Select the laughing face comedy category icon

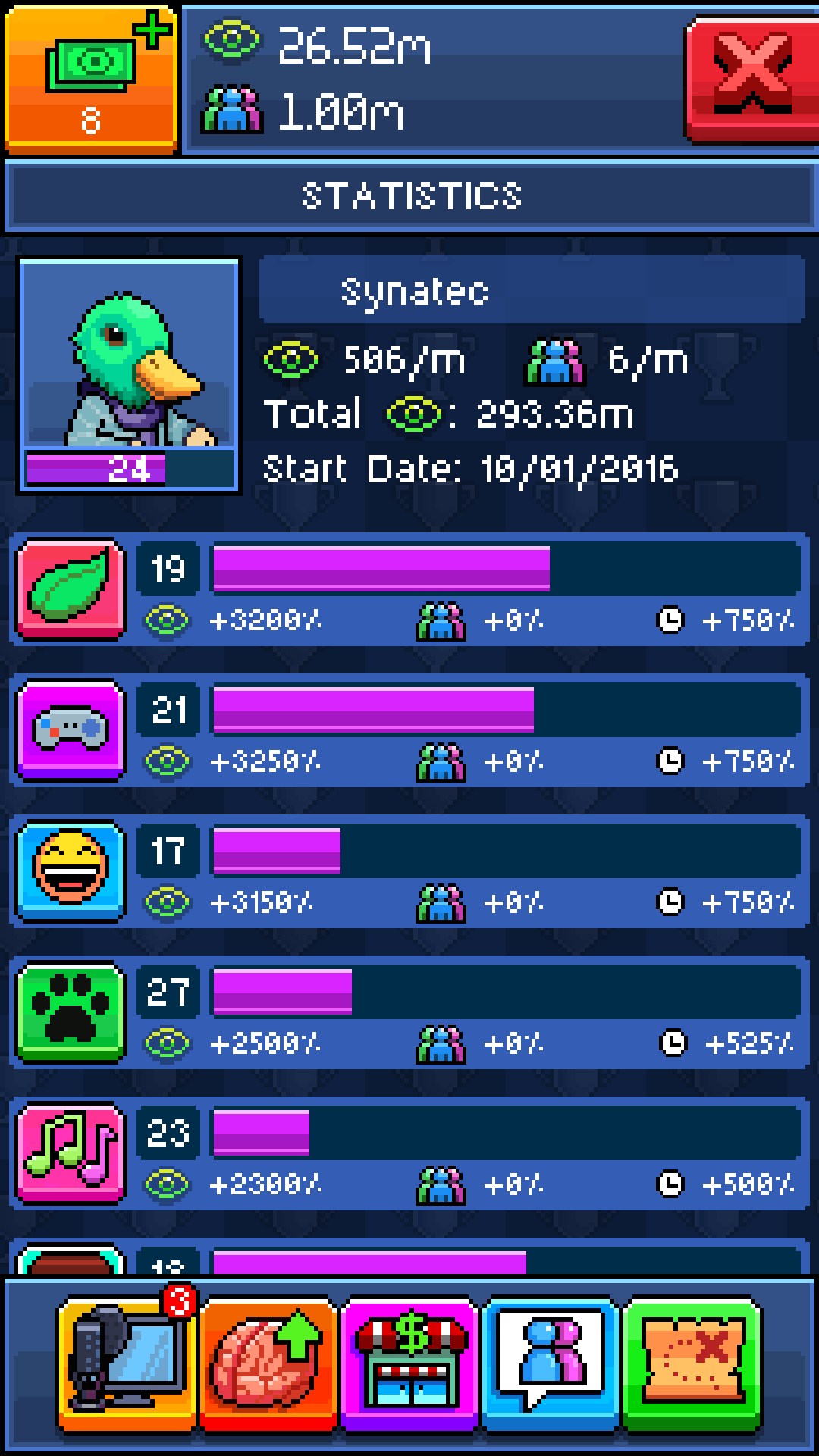(x=71, y=871)
